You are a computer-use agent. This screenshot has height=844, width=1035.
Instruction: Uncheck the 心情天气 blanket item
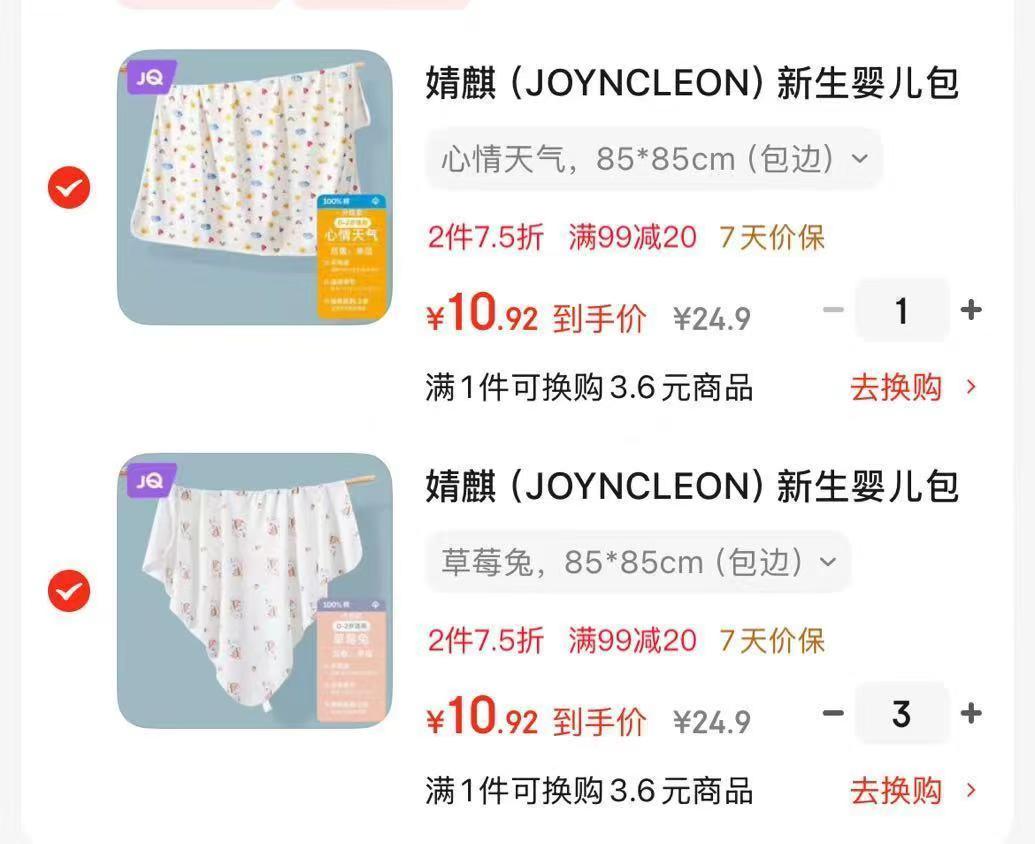click(x=69, y=188)
